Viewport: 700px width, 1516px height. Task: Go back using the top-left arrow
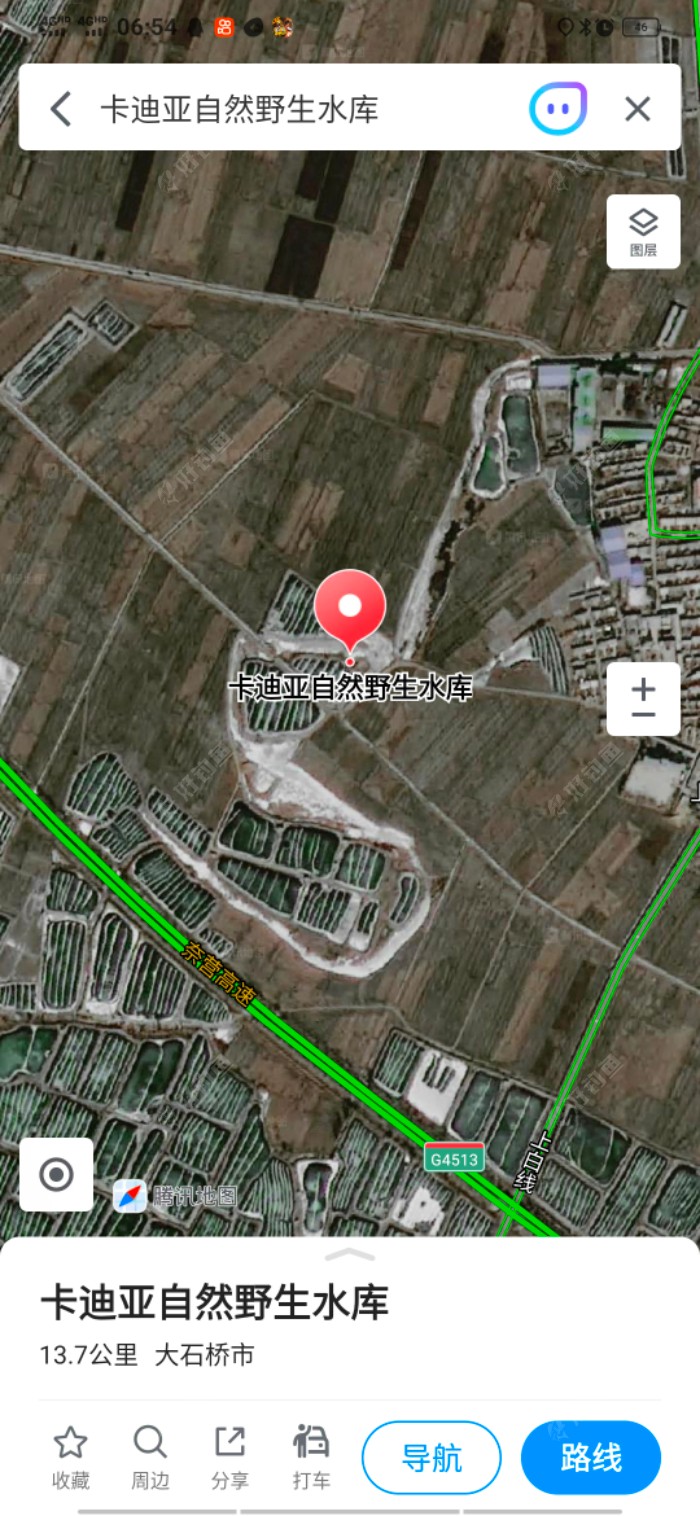(x=61, y=108)
